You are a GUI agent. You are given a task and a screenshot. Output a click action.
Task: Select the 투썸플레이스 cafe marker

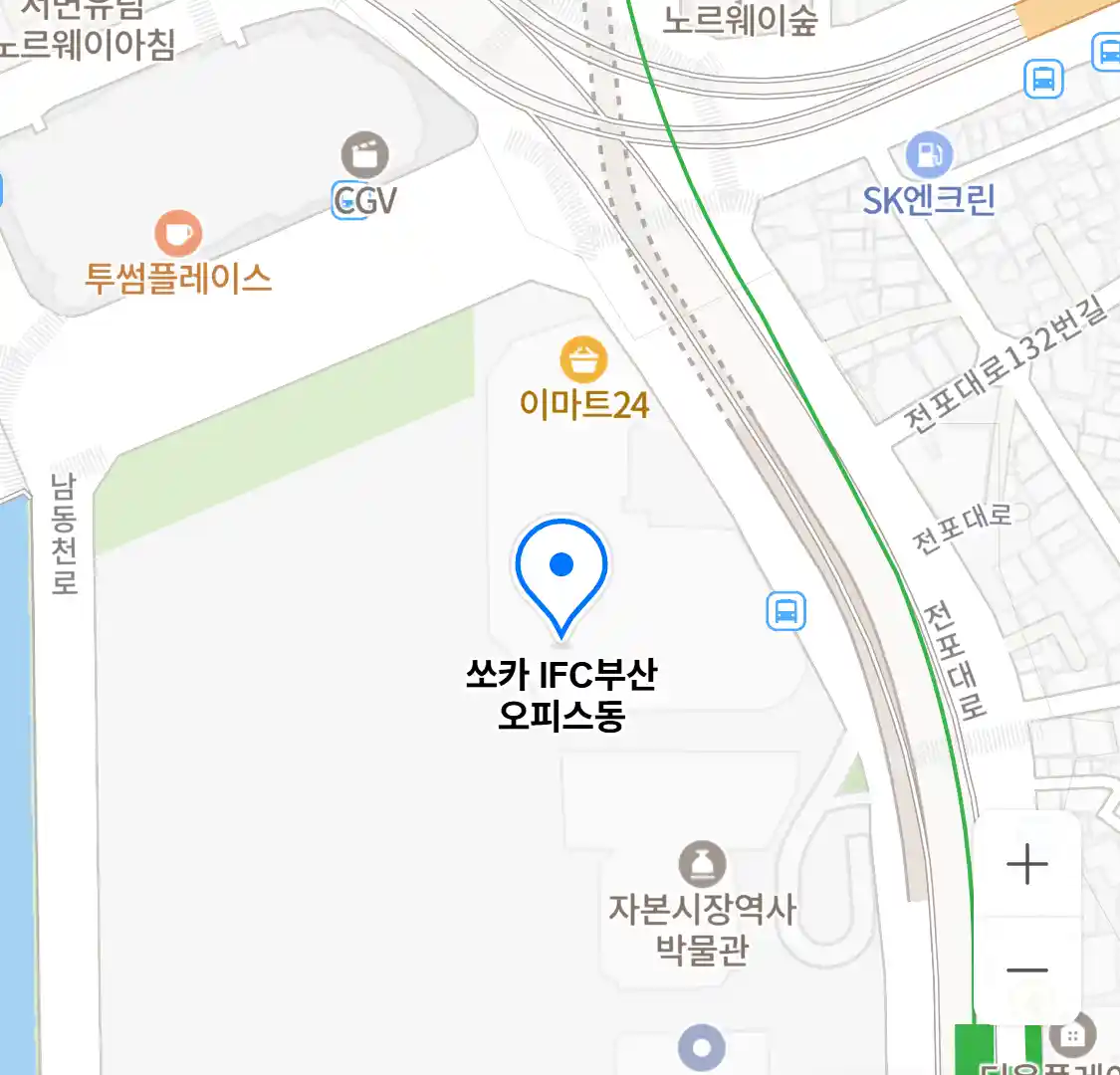click(178, 235)
